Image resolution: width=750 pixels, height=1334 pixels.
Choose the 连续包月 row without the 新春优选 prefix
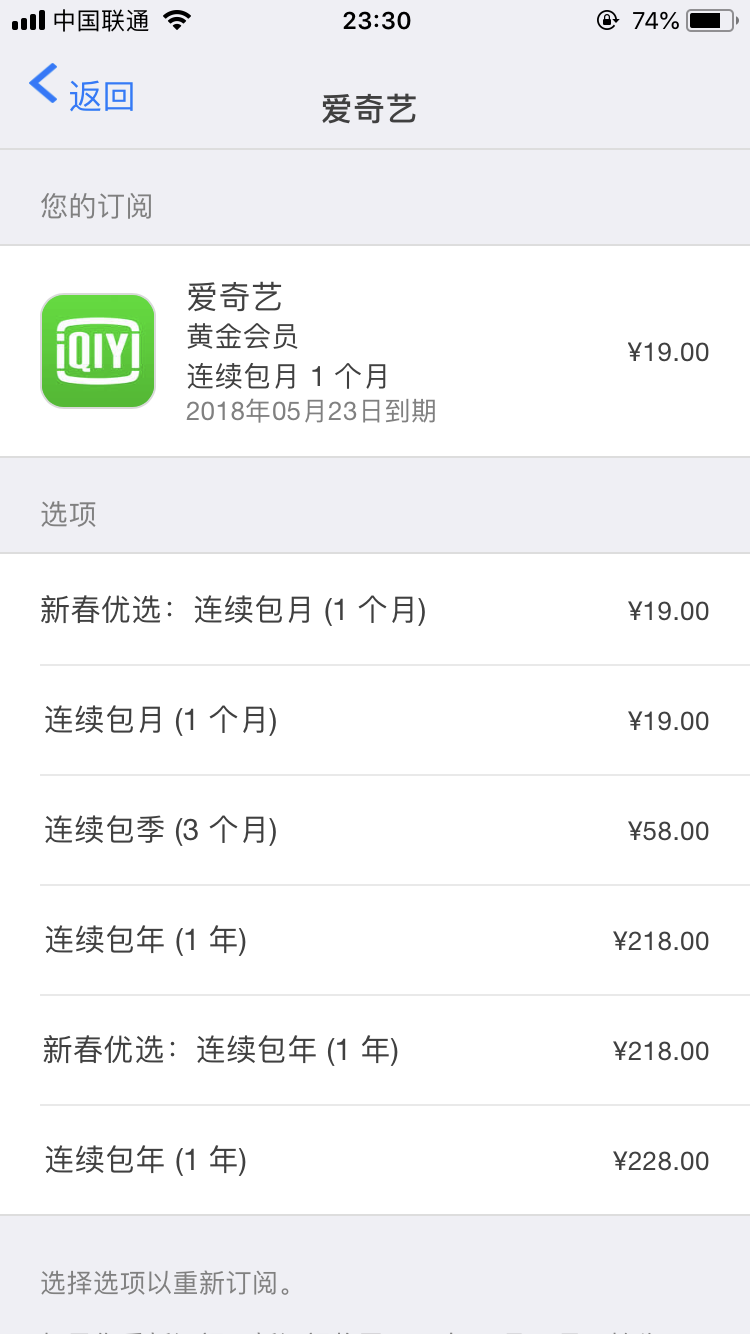pos(374,720)
